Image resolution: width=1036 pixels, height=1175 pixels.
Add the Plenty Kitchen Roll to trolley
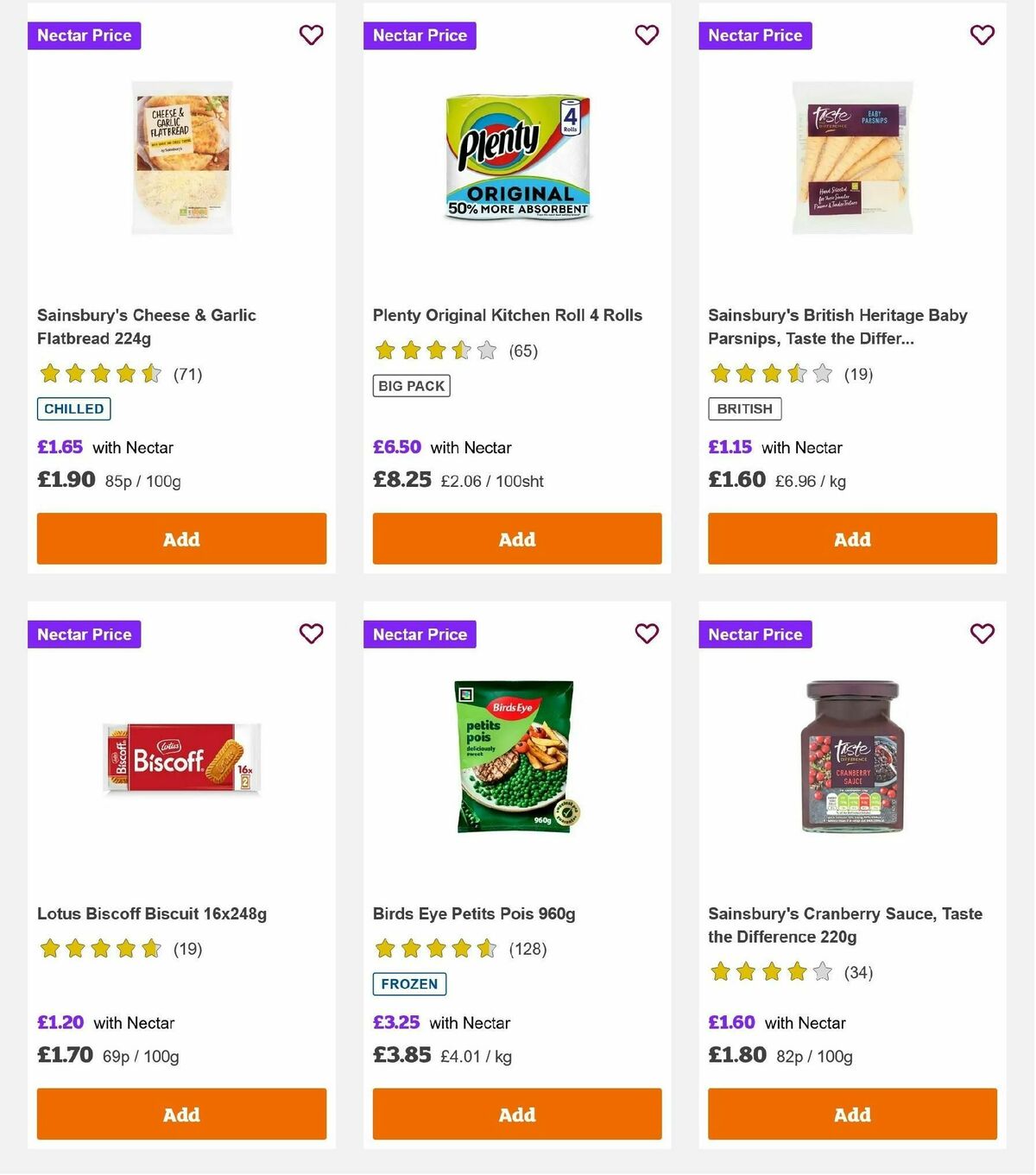[x=516, y=539]
